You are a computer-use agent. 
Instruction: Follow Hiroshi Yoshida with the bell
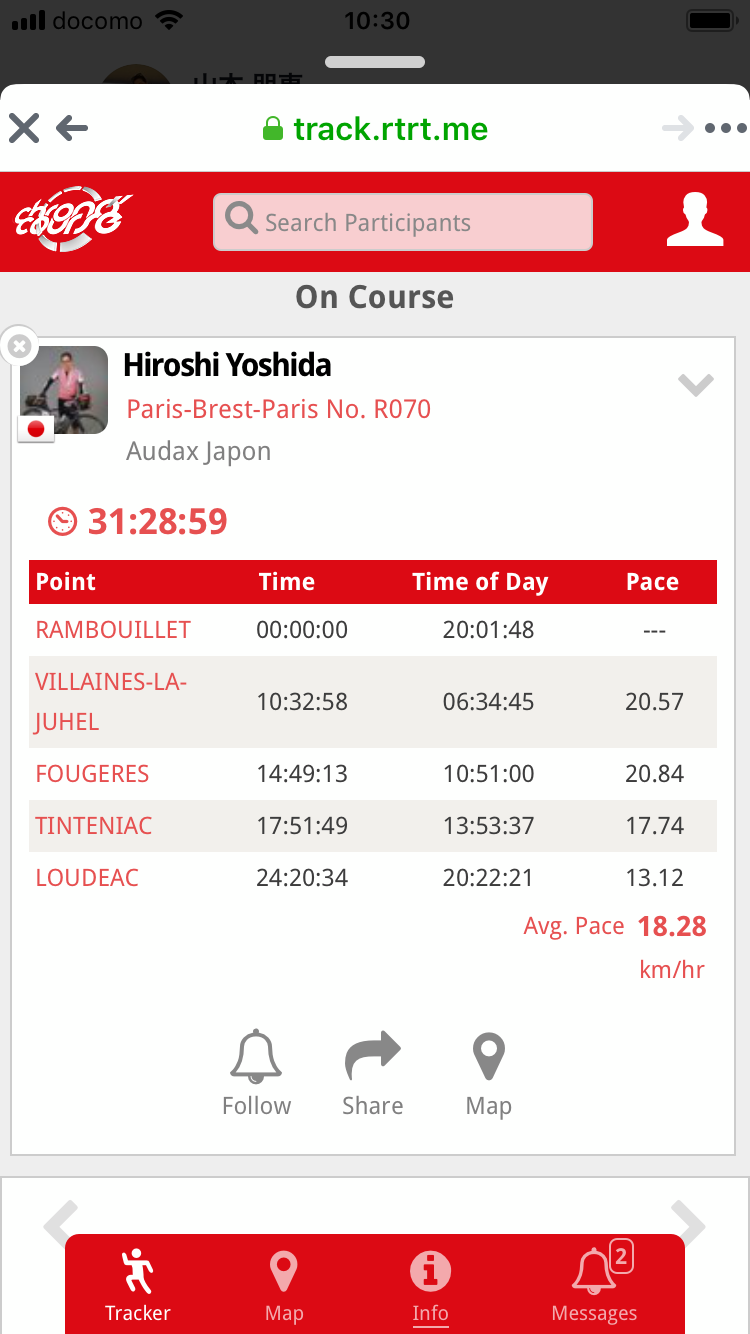pos(256,1072)
